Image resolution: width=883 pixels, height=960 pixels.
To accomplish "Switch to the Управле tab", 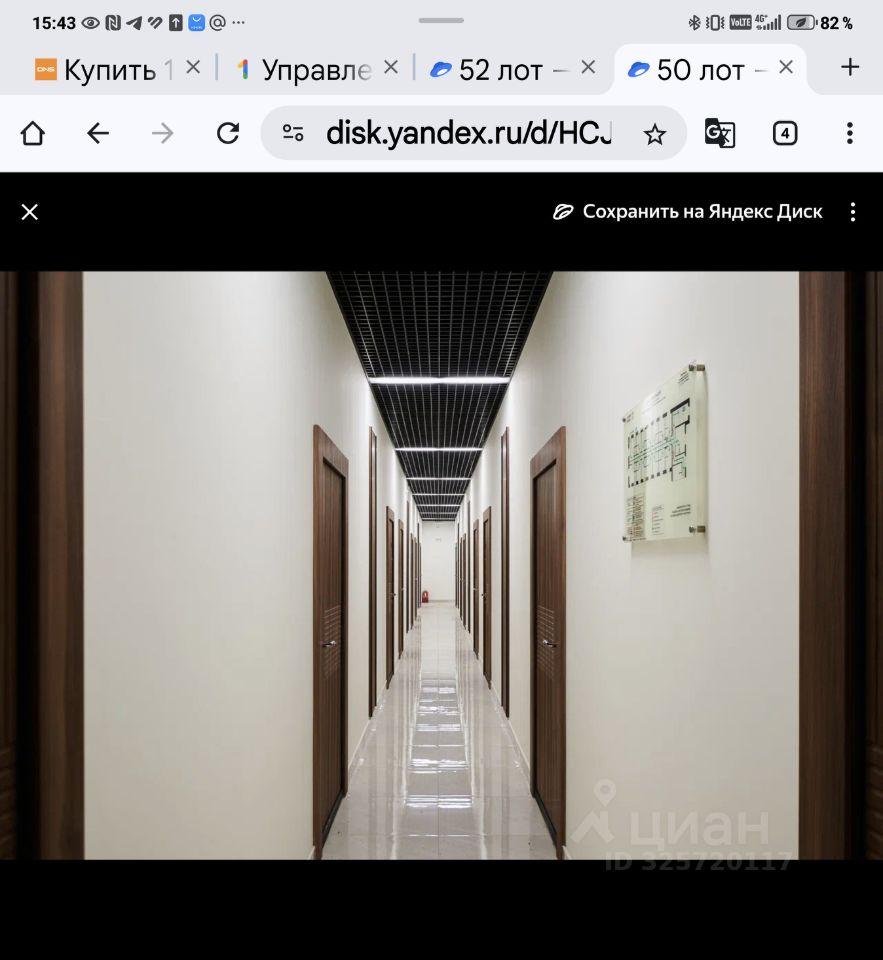I will click(305, 69).
